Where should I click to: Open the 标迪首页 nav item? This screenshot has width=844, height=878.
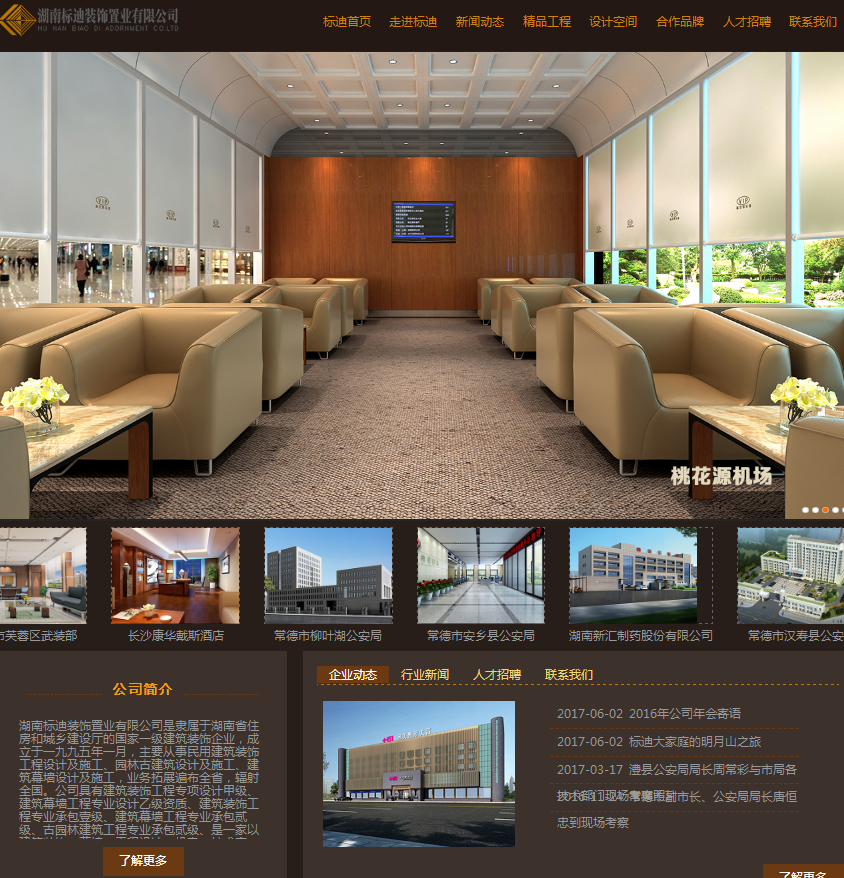tap(346, 22)
